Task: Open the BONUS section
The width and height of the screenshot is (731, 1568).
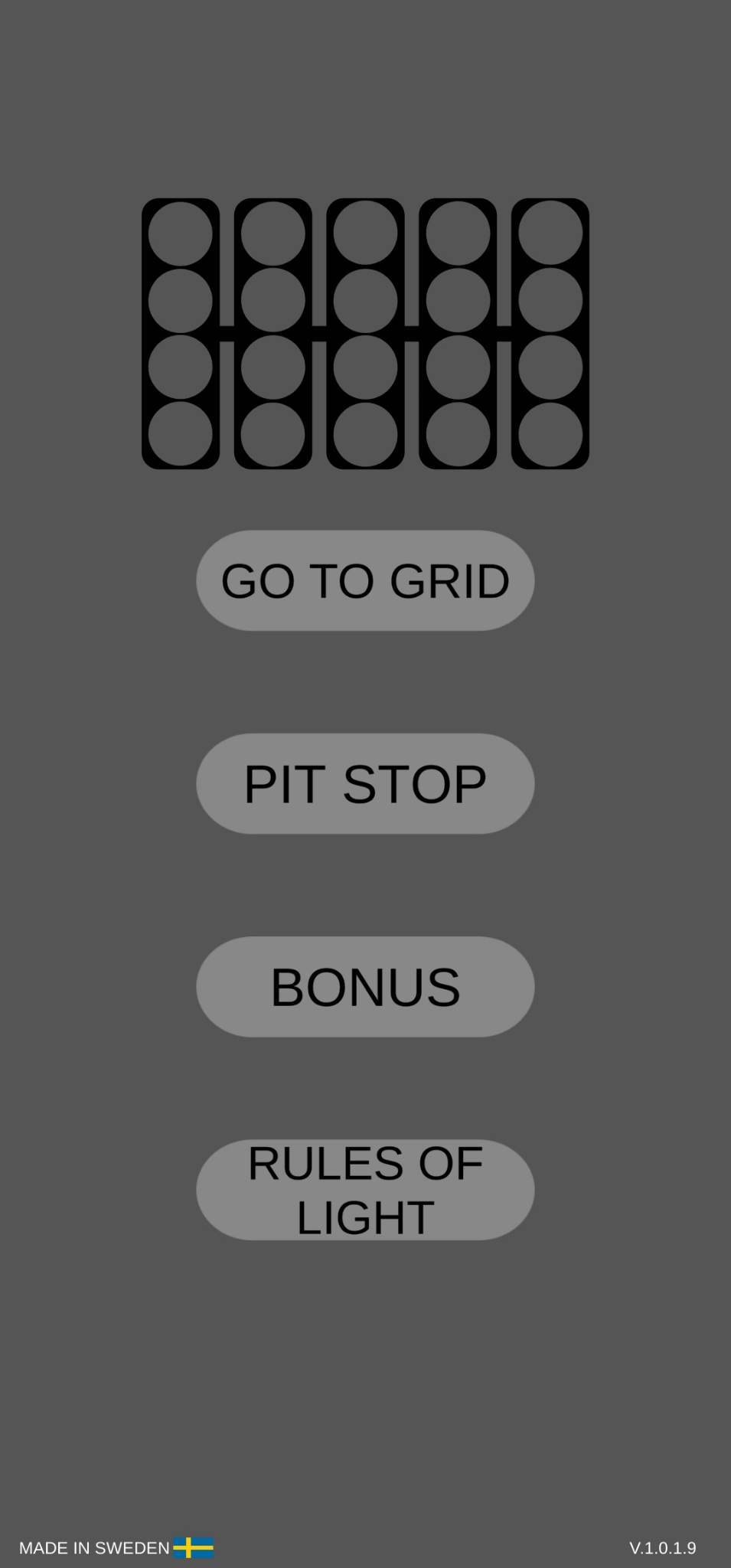Action: click(365, 986)
